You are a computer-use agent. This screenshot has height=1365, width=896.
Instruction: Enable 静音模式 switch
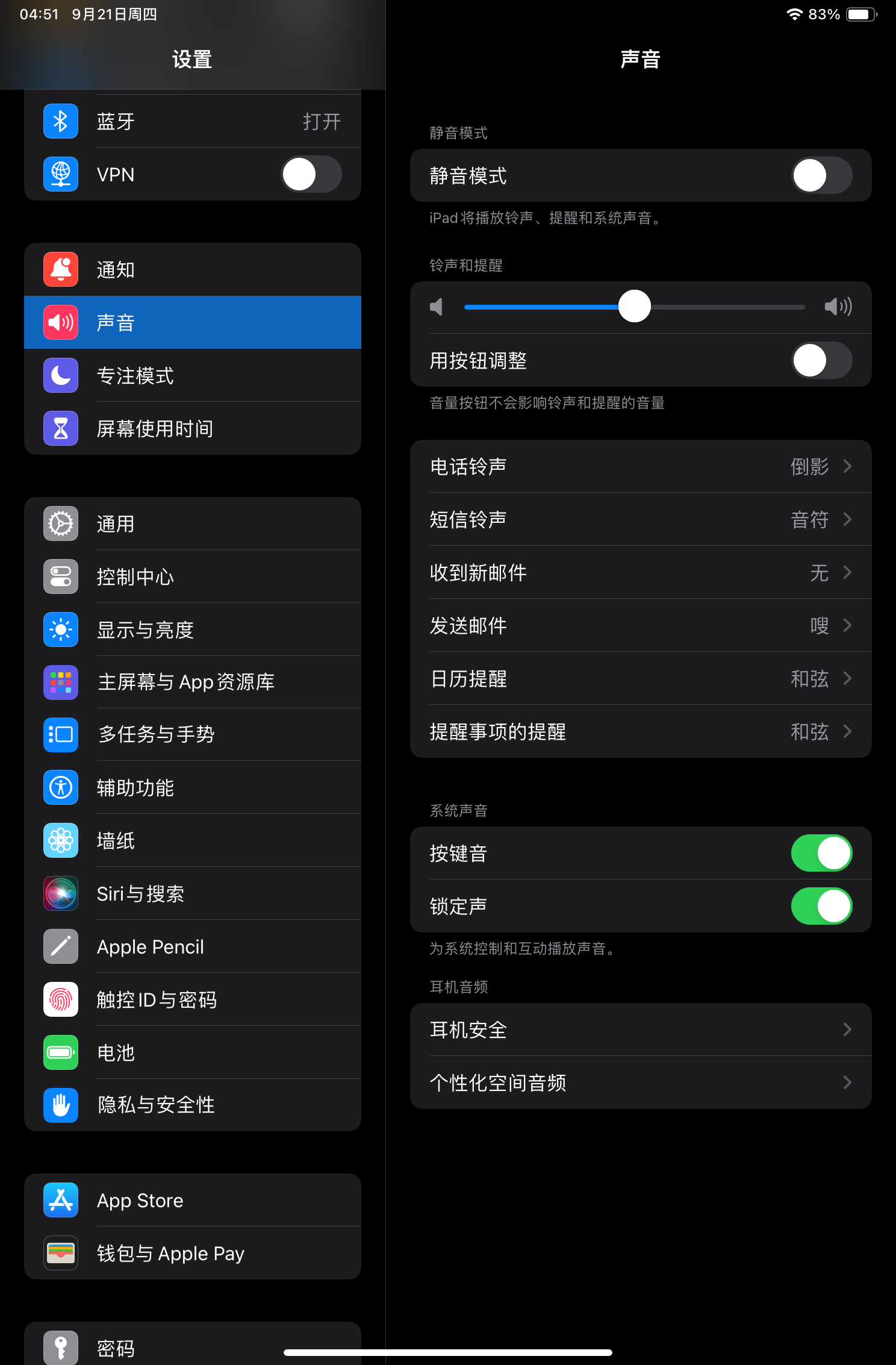coord(821,176)
